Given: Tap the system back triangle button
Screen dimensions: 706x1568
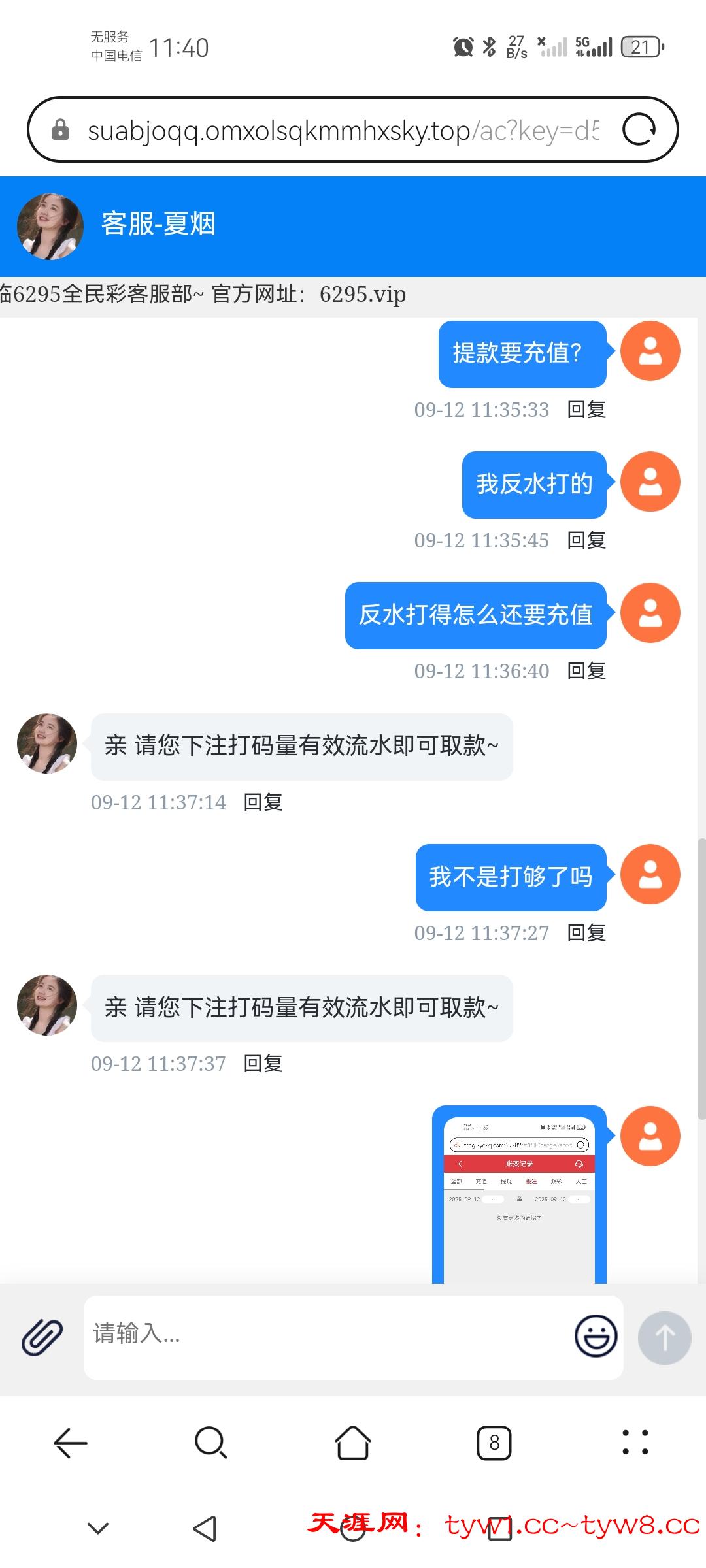Looking at the screenshot, I should click(x=205, y=1529).
